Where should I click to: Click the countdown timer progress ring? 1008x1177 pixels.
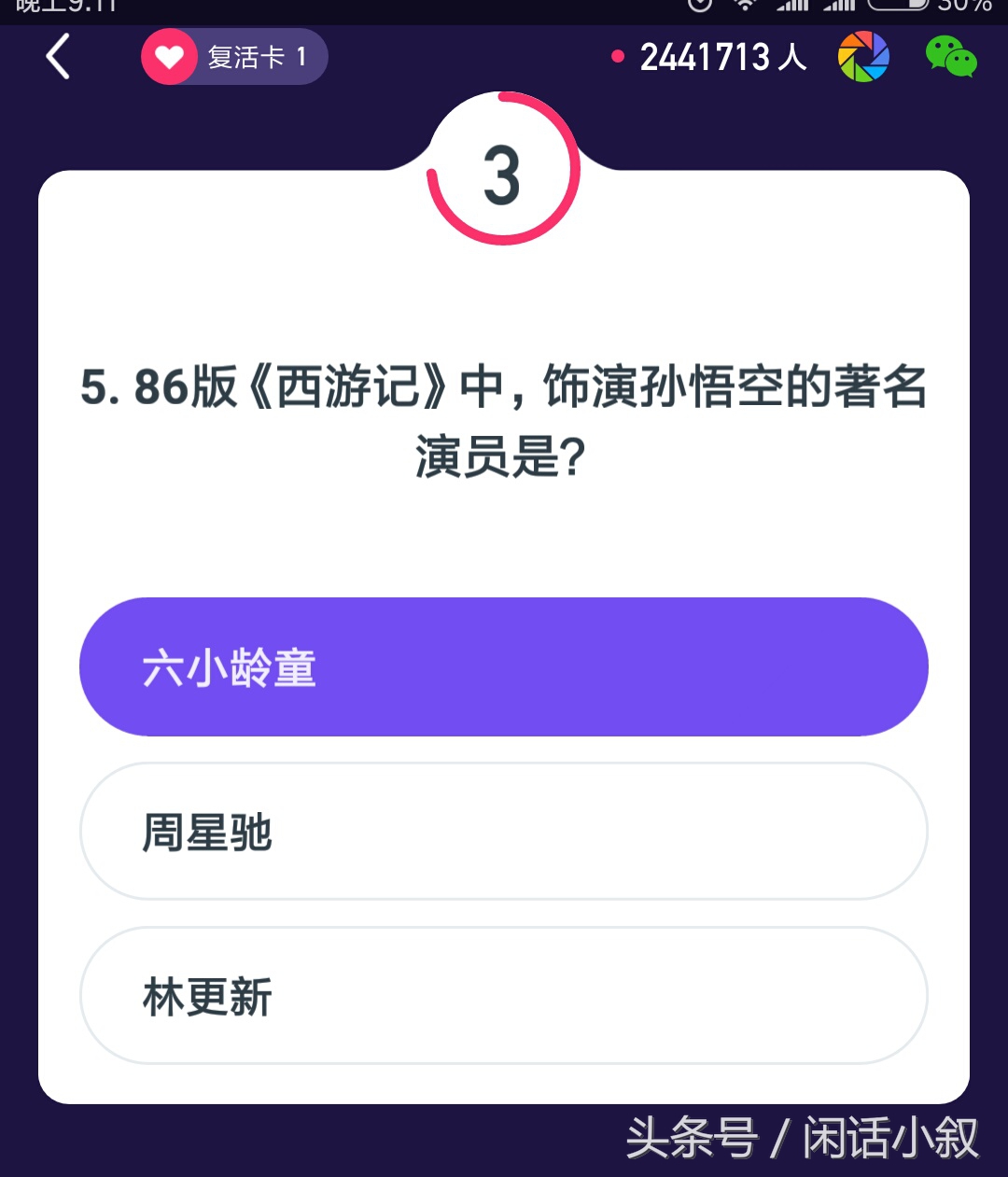point(504,169)
